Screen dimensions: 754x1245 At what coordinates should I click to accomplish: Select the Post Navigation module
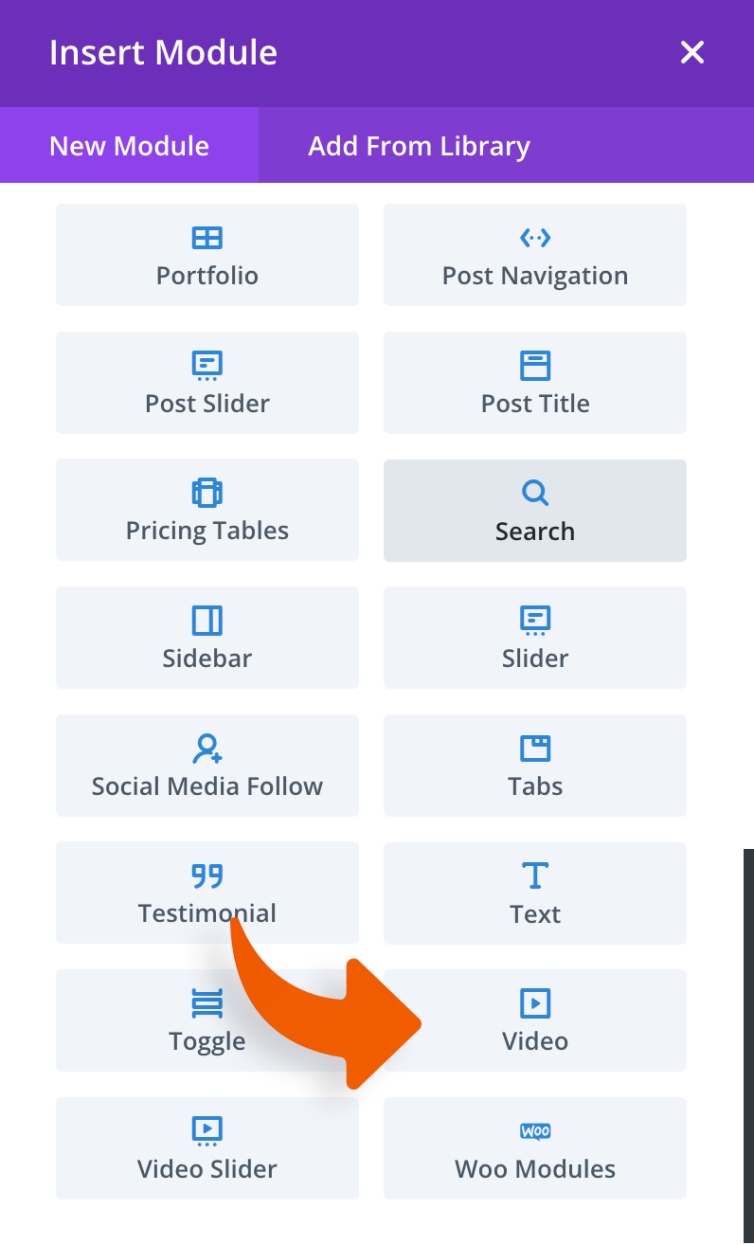tap(535, 256)
